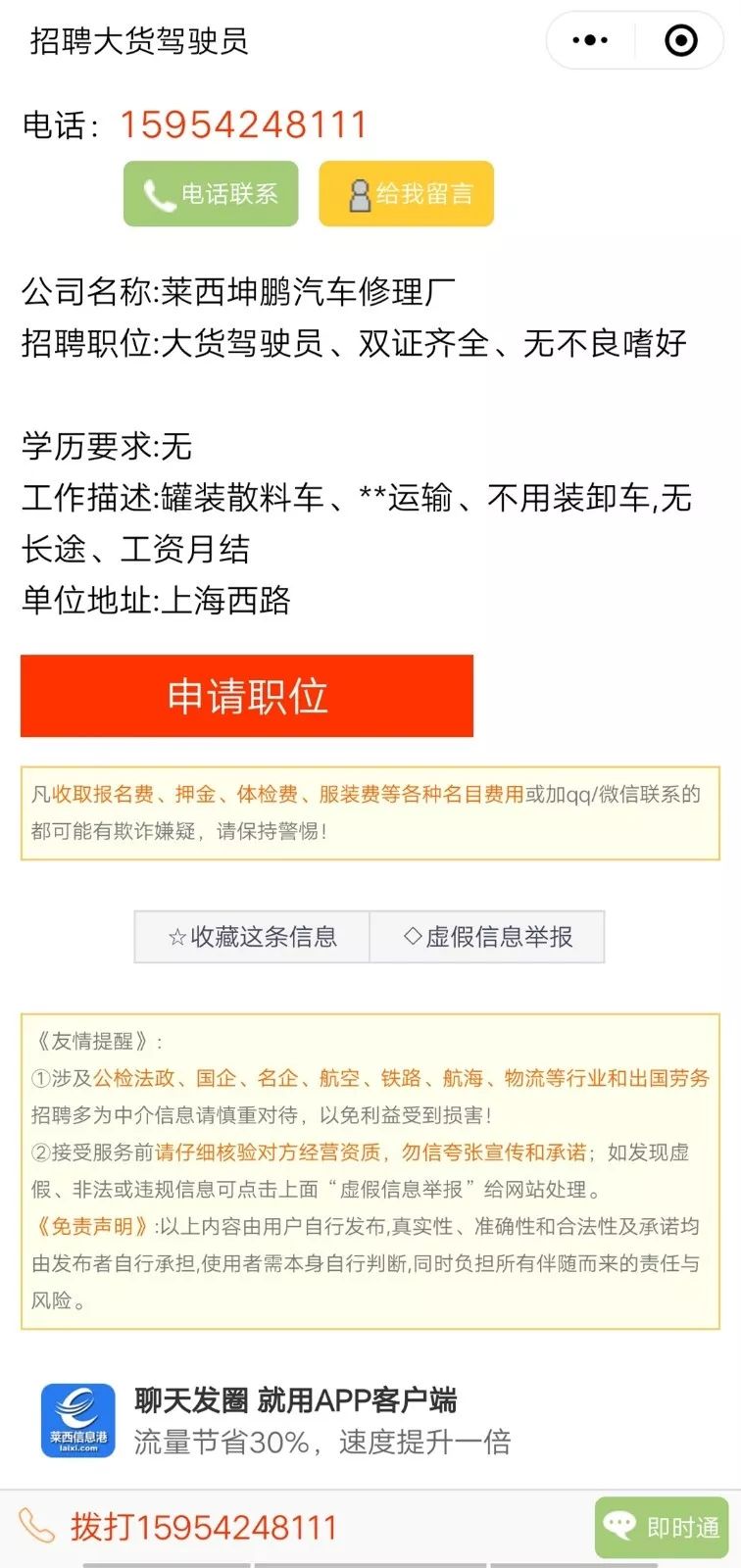
Task: Leave a message via 给我留言
Action: [406, 194]
